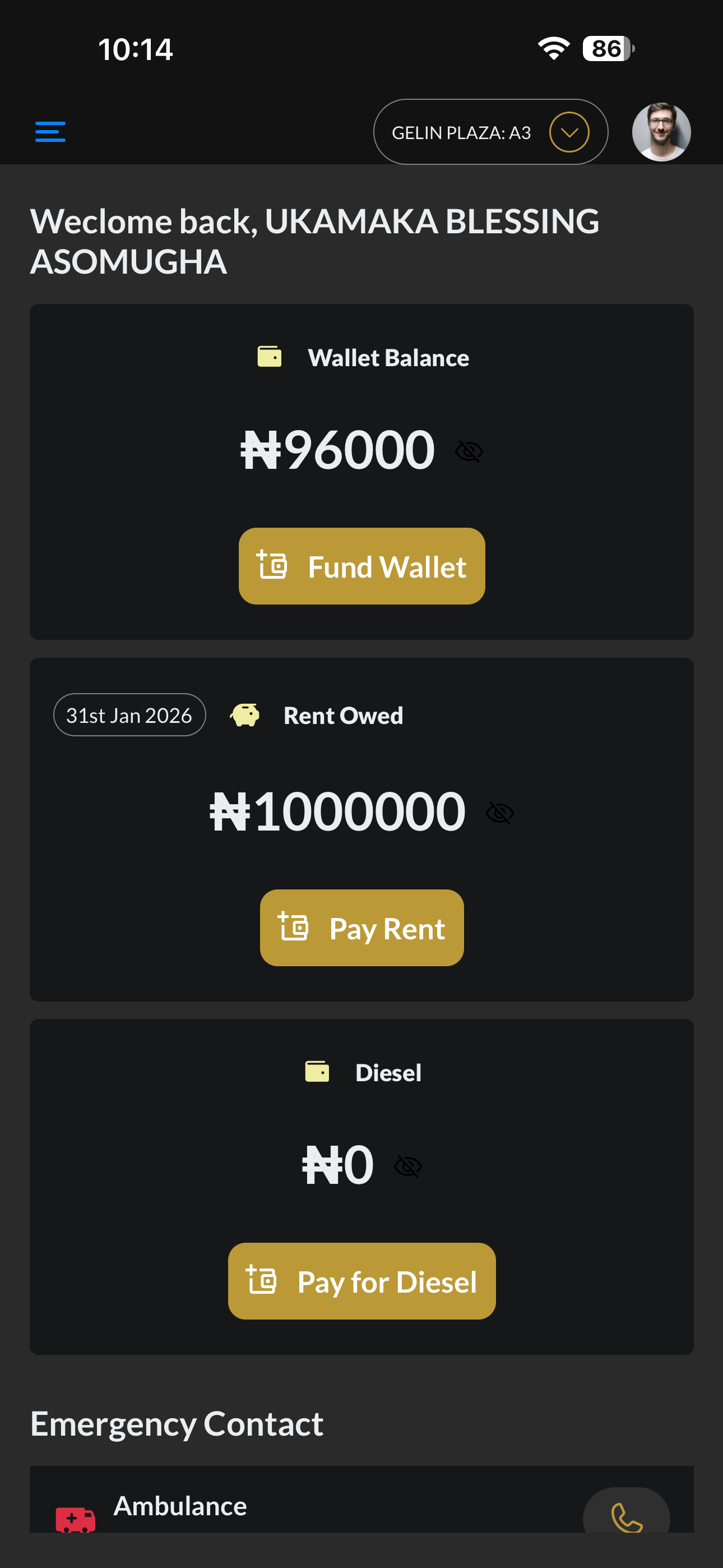Image resolution: width=723 pixels, height=1568 pixels.
Task: Hide the Rent Owed amount
Action: (499, 813)
